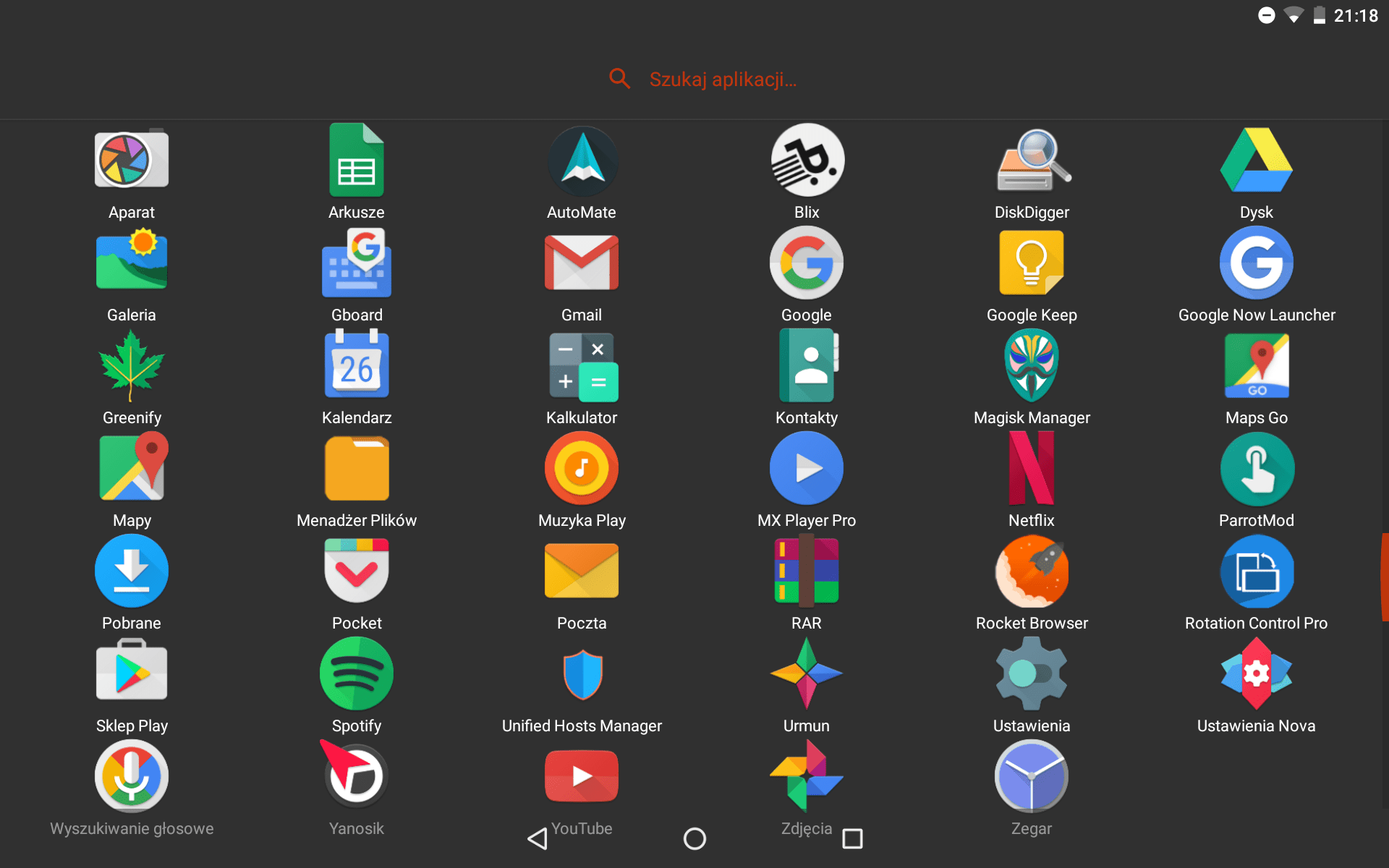Viewport: 1389px width, 868px height.
Task: Launch Rocket Browser
Action: (1032, 571)
